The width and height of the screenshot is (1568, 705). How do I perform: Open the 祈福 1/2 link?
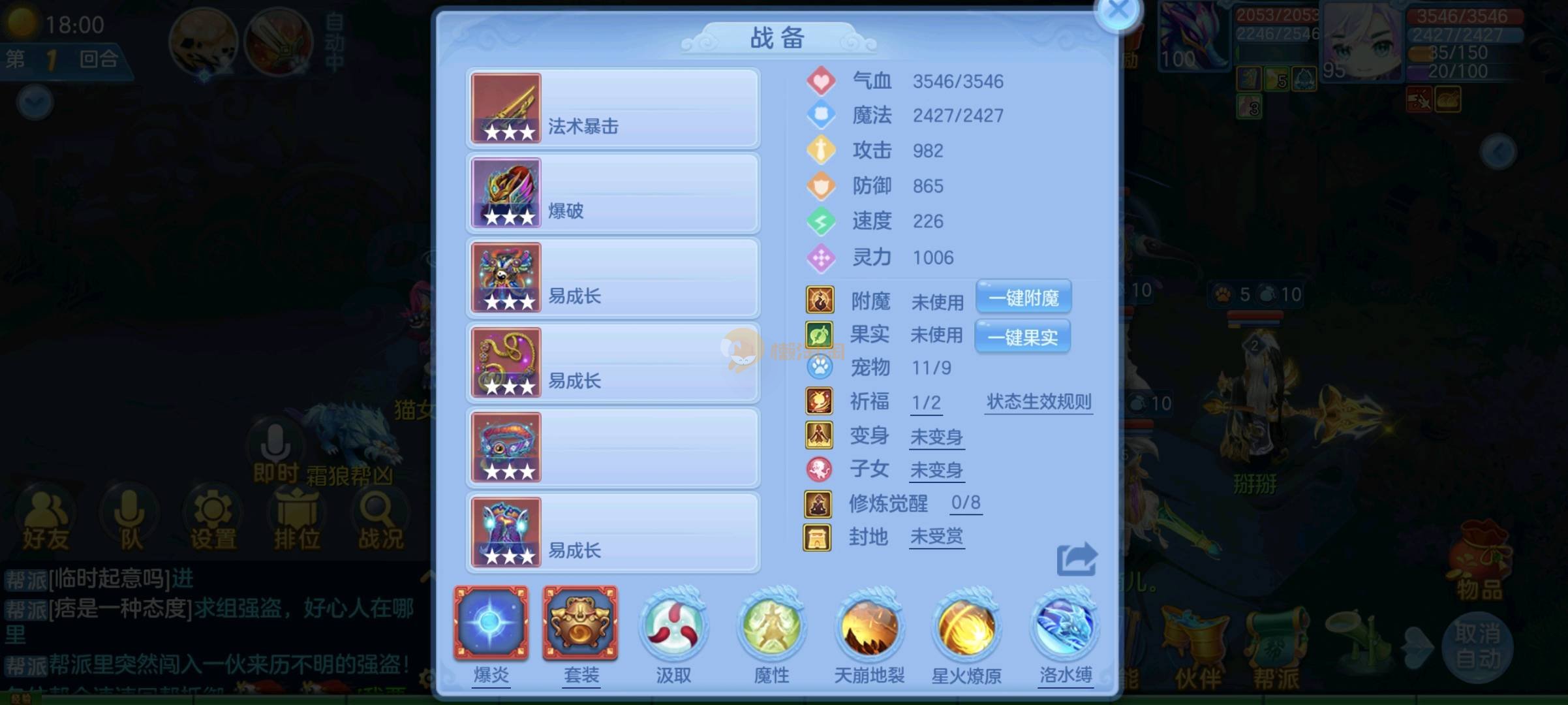[926, 403]
